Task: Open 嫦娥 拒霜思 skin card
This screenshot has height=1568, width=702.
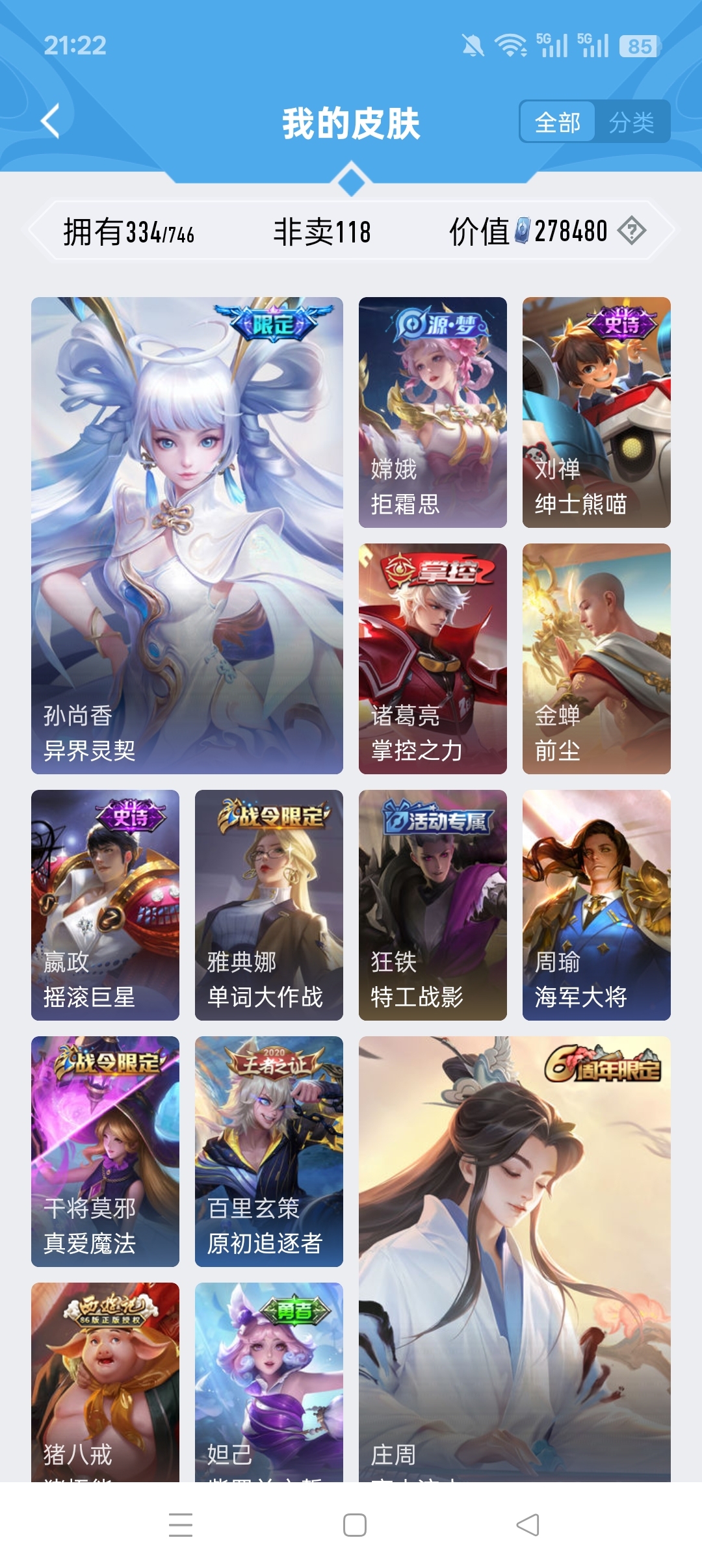Action: tap(432, 412)
